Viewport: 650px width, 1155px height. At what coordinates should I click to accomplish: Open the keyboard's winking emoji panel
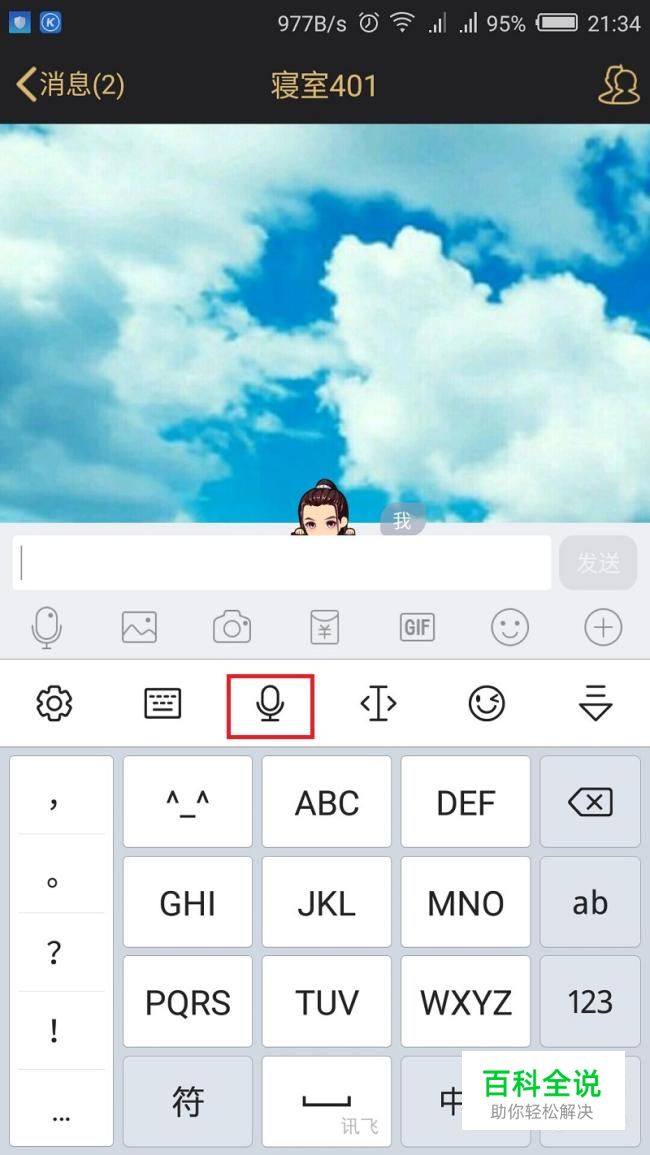click(487, 704)
